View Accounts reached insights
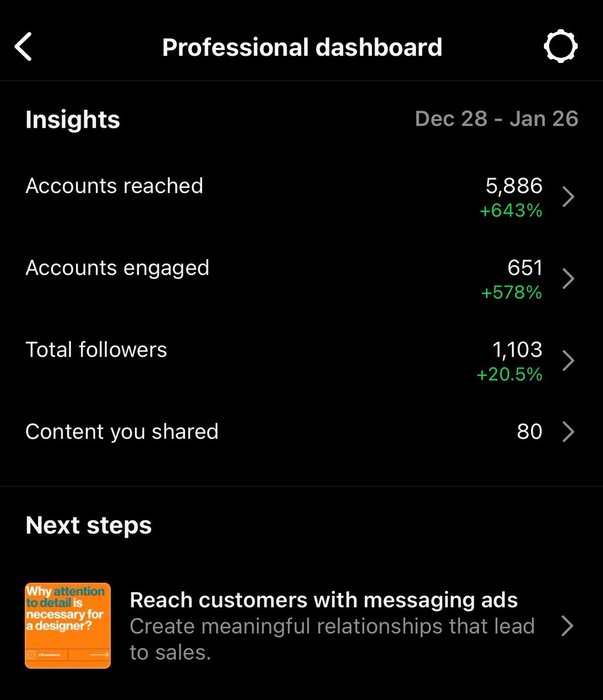Viewport: 603px width, 700px height. pos(300,197)
